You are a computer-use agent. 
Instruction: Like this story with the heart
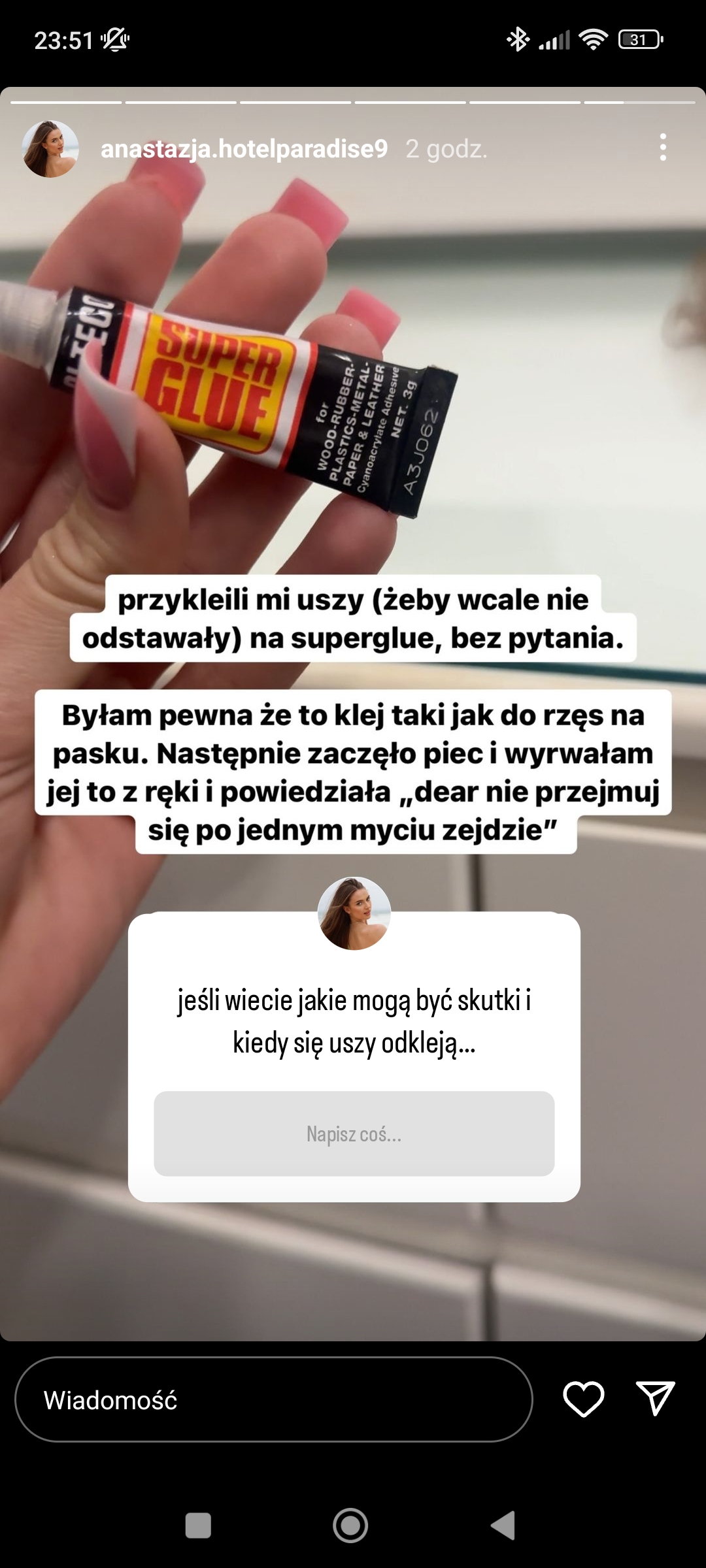583,1399
